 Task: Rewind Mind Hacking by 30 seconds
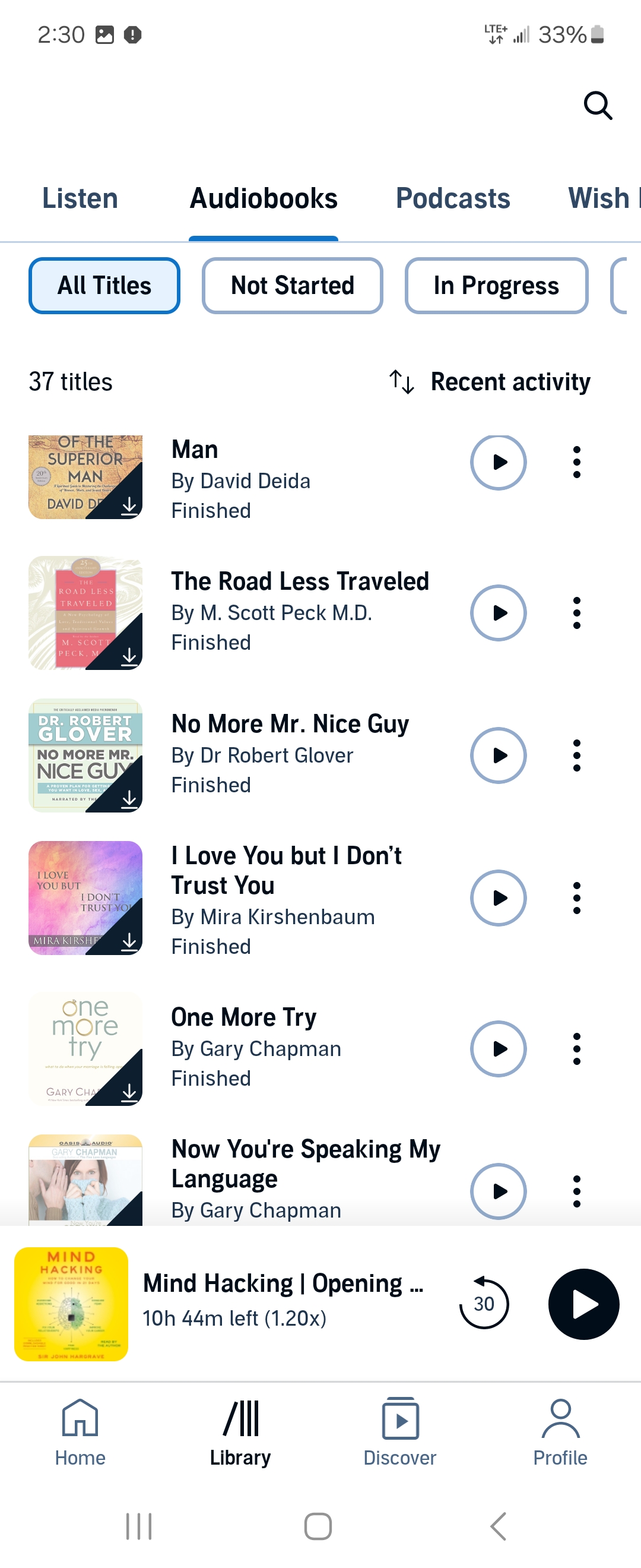point(484,1303)
